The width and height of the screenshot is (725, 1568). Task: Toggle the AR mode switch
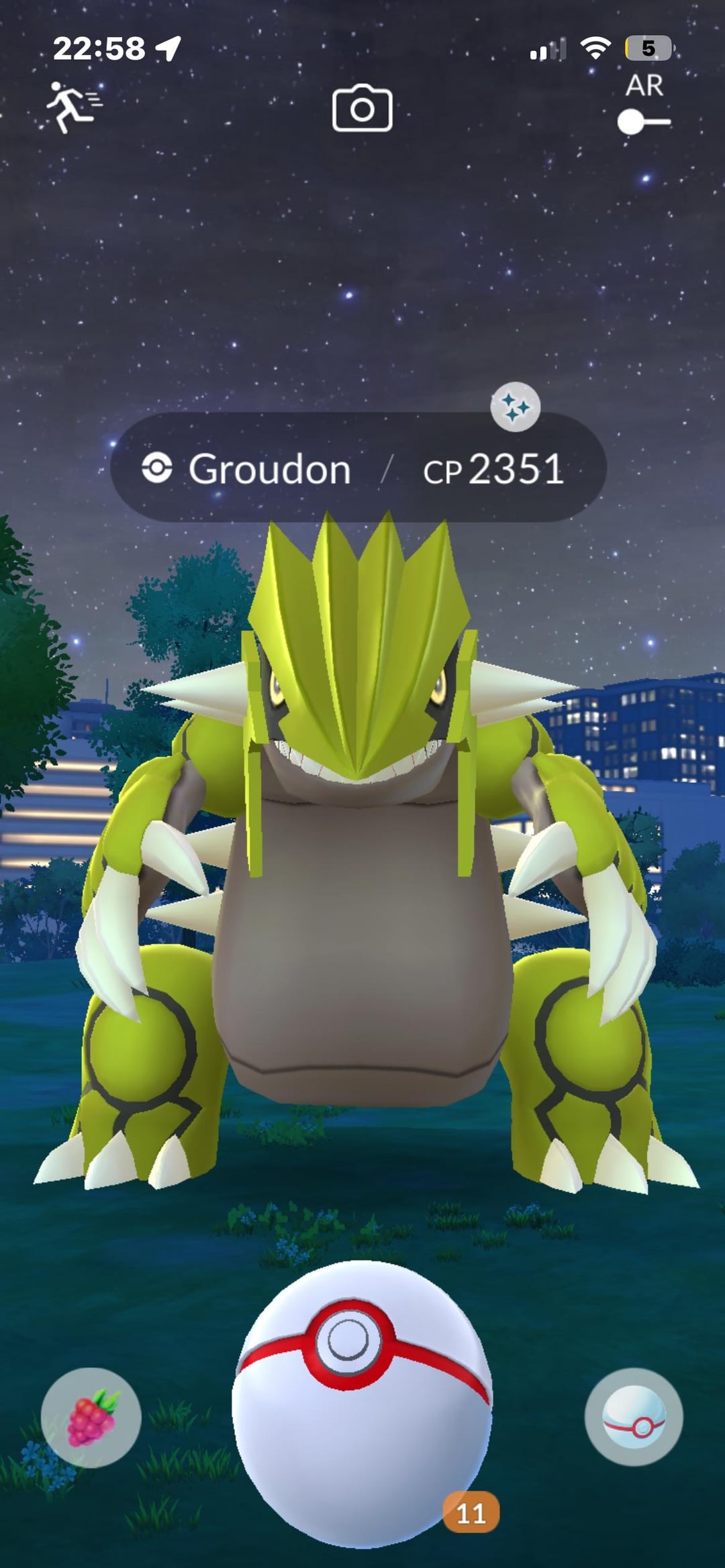[x=643, y=122]
